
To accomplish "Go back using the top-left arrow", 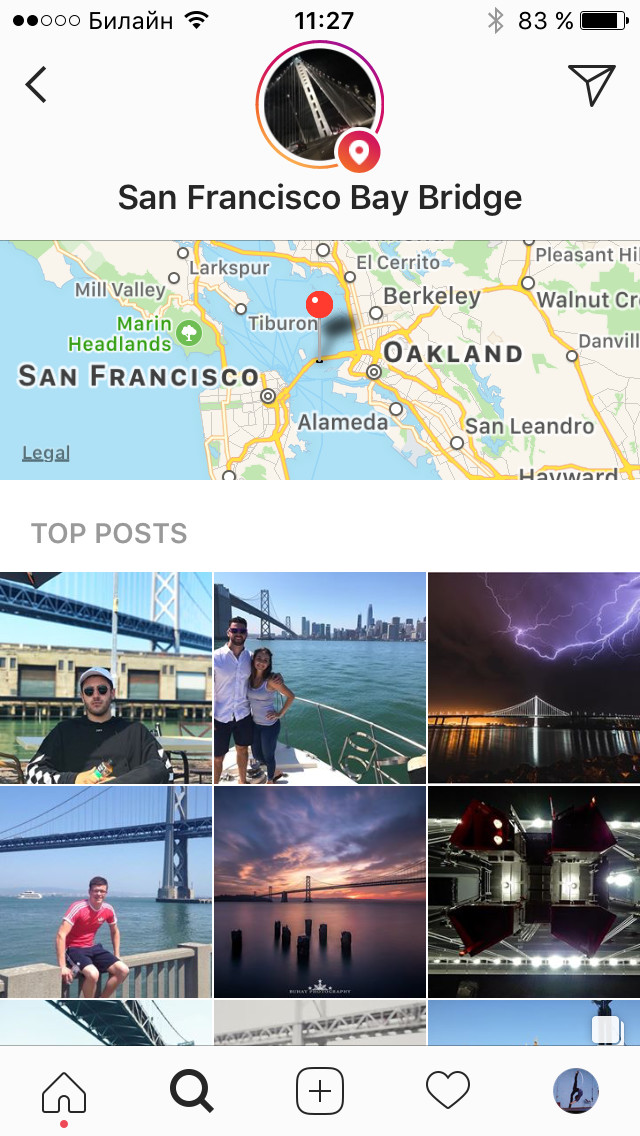I will click(36, 85).
